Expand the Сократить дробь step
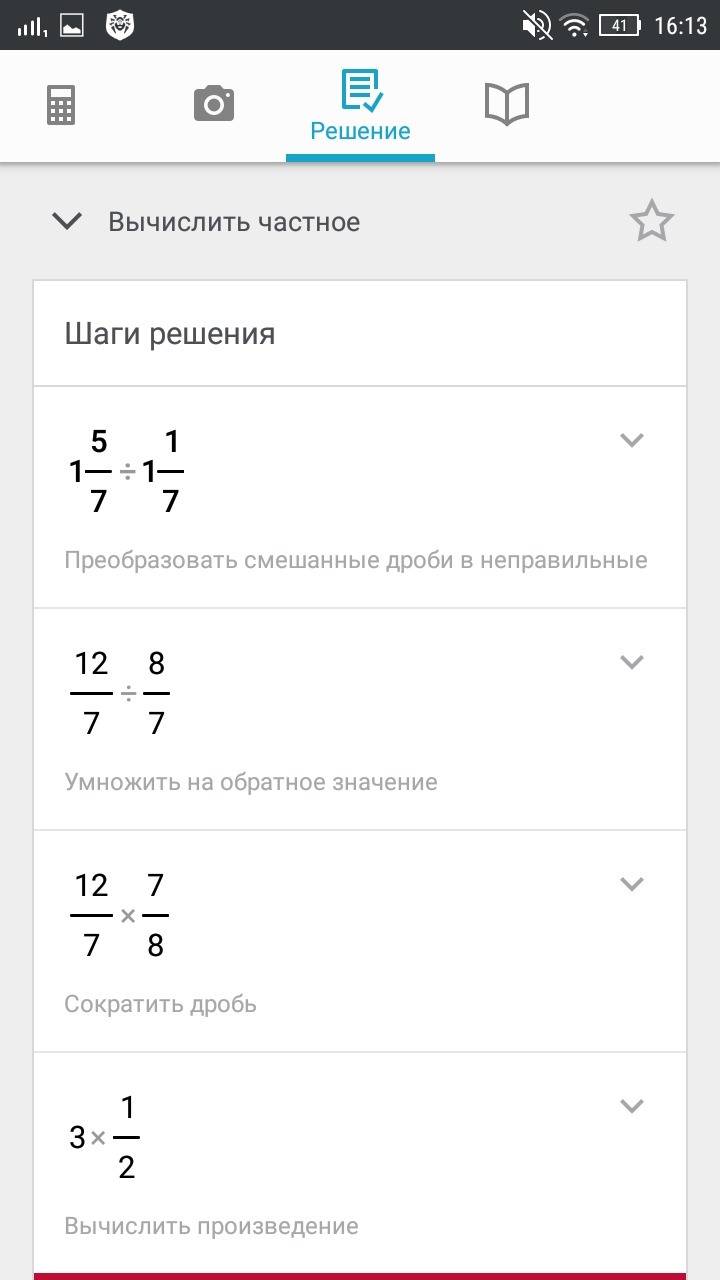The height and width of the screenshot is (1280, 720). pos(632,884)
